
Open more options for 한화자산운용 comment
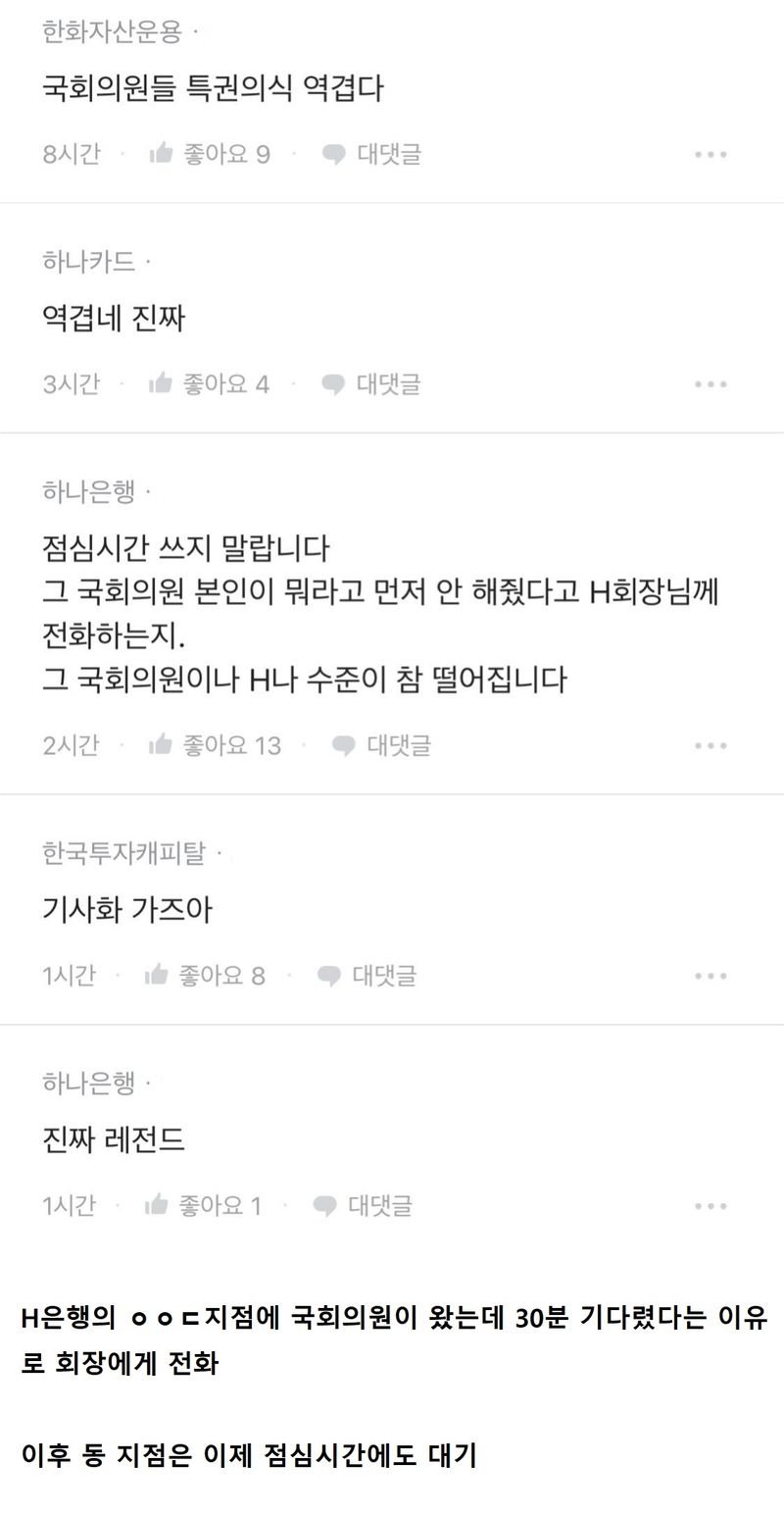tap(710, 154)
